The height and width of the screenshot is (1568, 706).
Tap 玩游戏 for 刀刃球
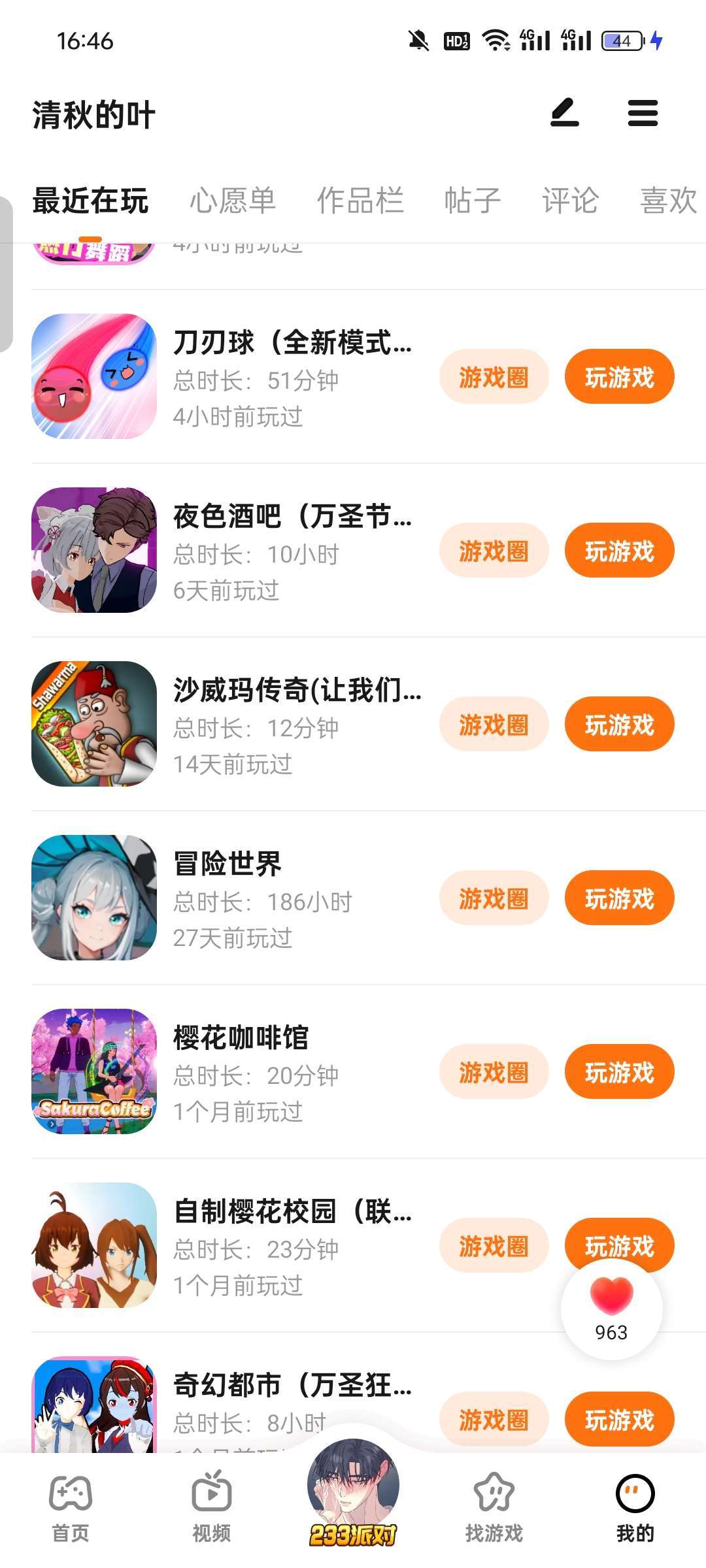pyautogui.click(x=619, y=377)
